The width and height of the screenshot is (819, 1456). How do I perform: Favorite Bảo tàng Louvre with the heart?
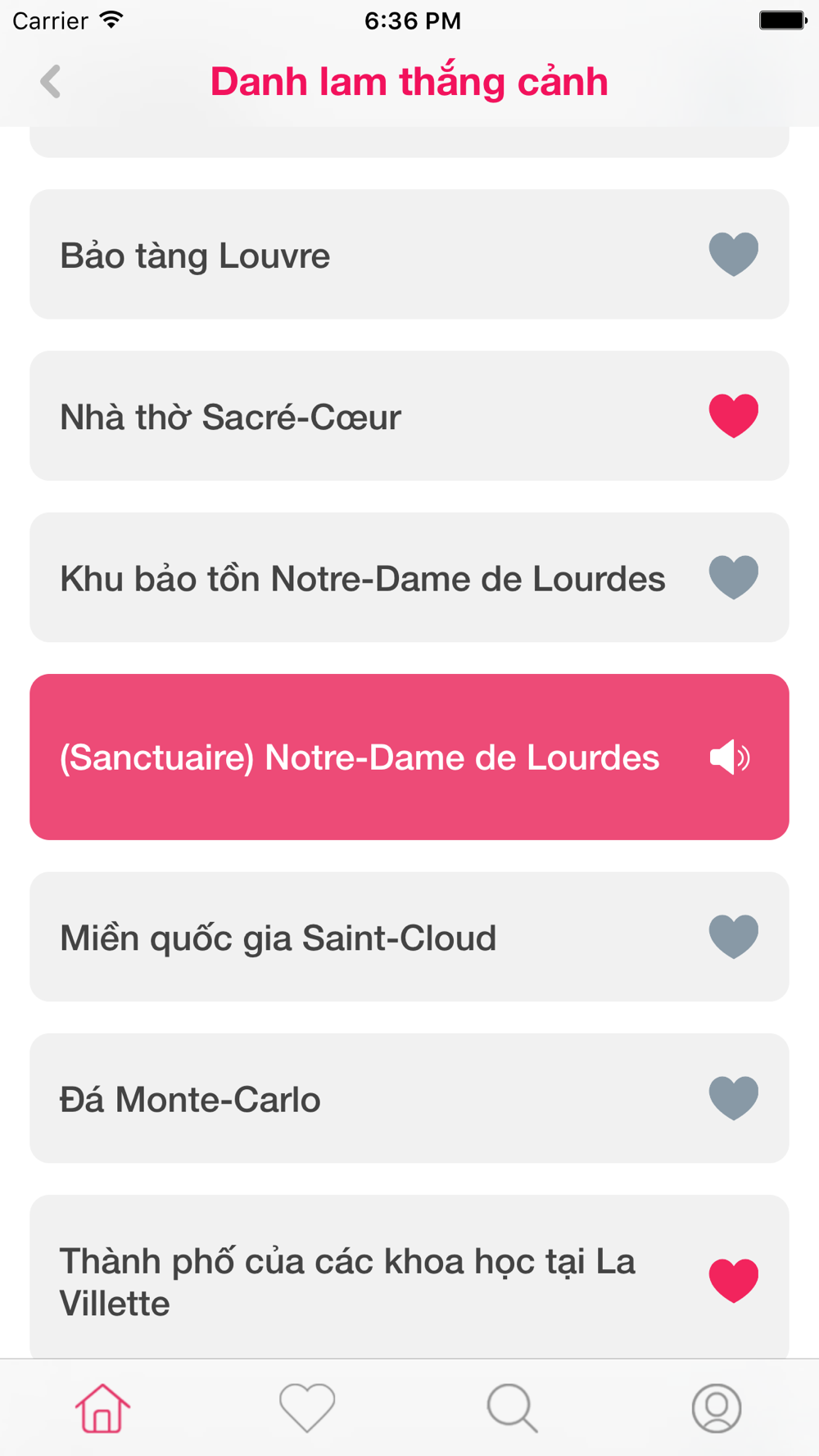pyautogui.click(x=733, y=254)
